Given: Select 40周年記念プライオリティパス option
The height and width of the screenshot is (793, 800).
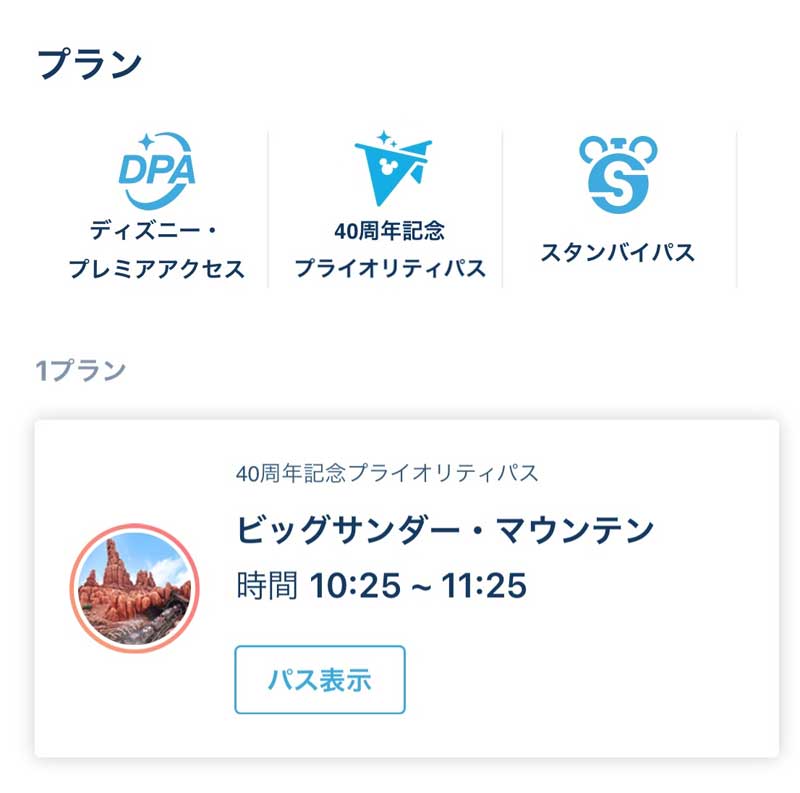Looking at the screenshot, I should pyautogui.click(x=390, y=207).
